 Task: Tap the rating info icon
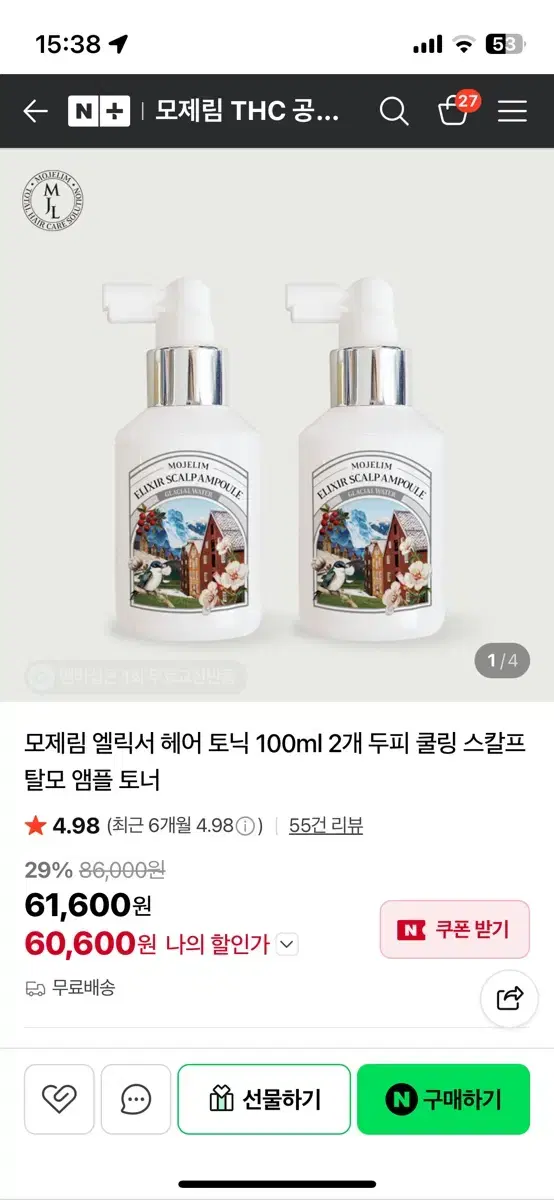pos(246,826)
